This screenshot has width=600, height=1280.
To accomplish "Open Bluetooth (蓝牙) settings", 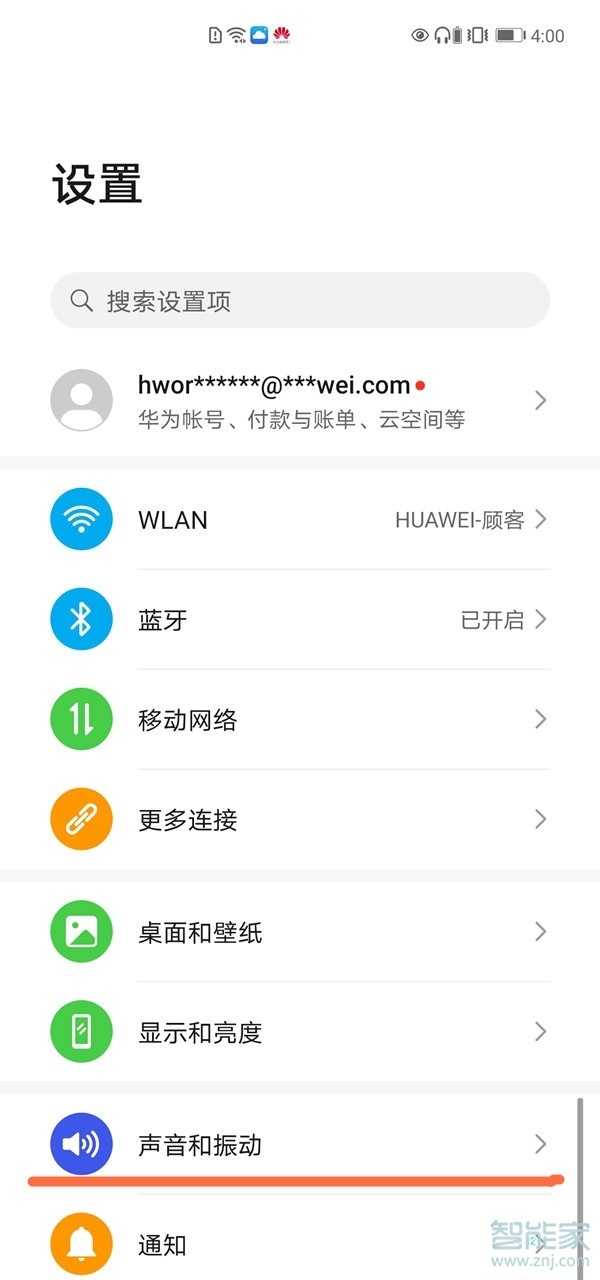I will 300,620.
